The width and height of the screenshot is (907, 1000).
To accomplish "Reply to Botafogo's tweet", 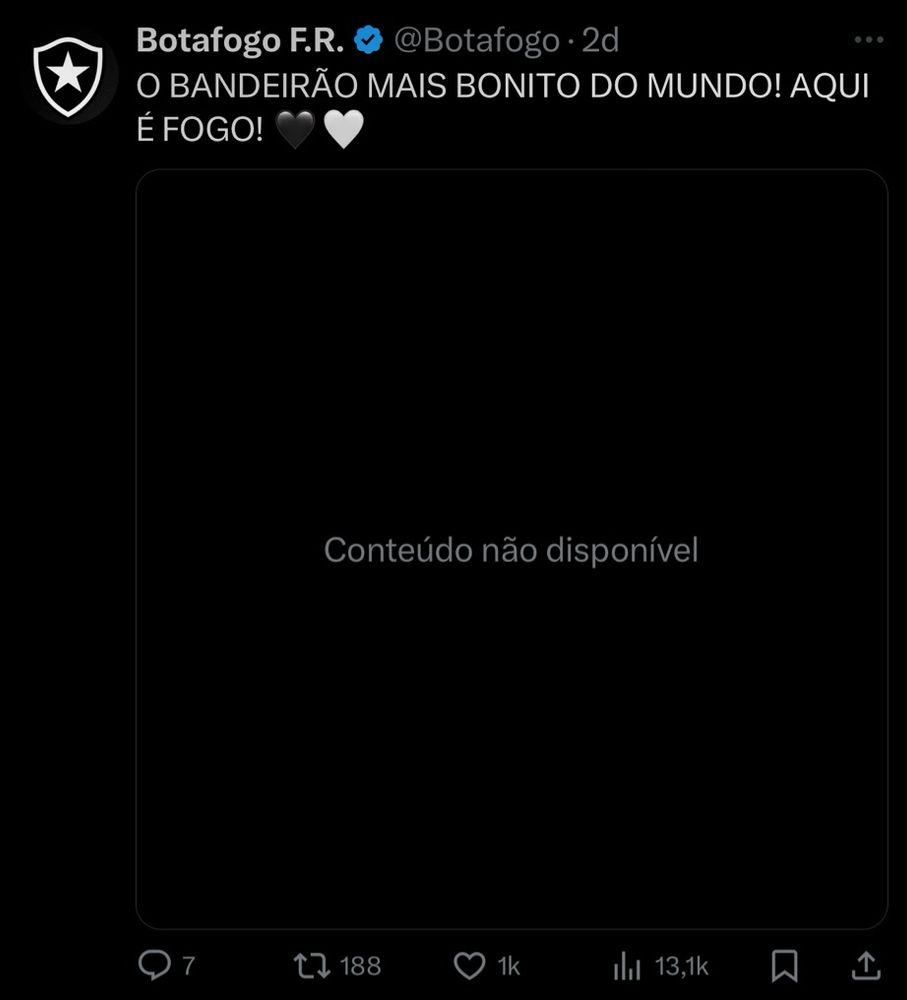I will 153,965.
